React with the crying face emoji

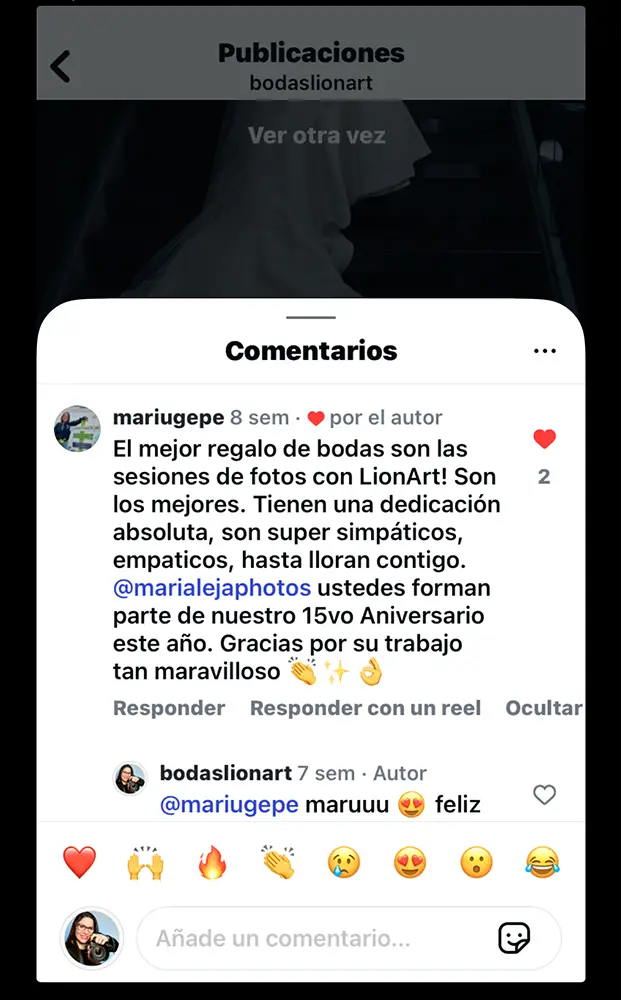[x=344, y=862]
